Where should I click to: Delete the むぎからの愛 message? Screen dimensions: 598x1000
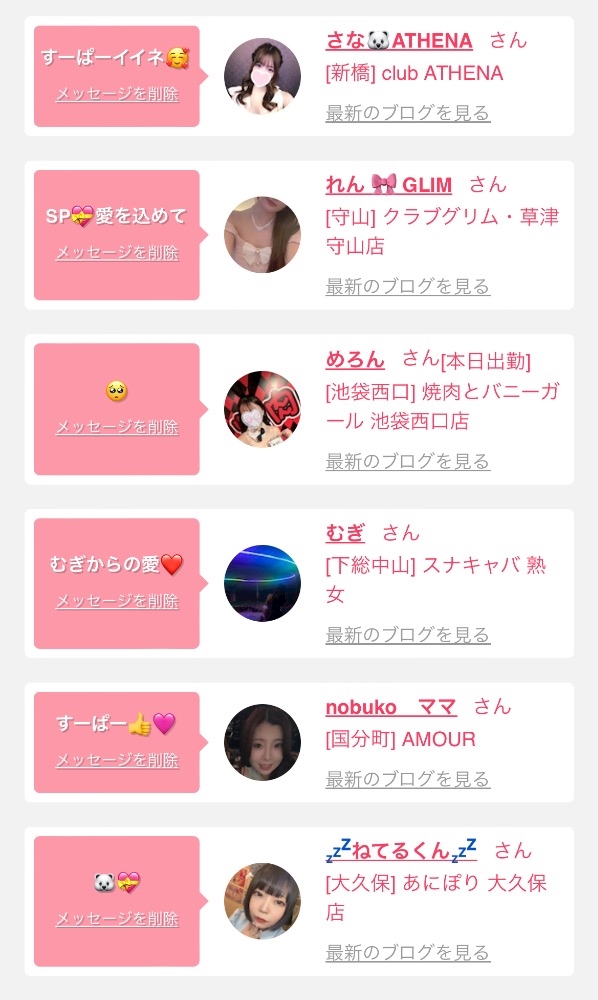[x=117, y=601]
